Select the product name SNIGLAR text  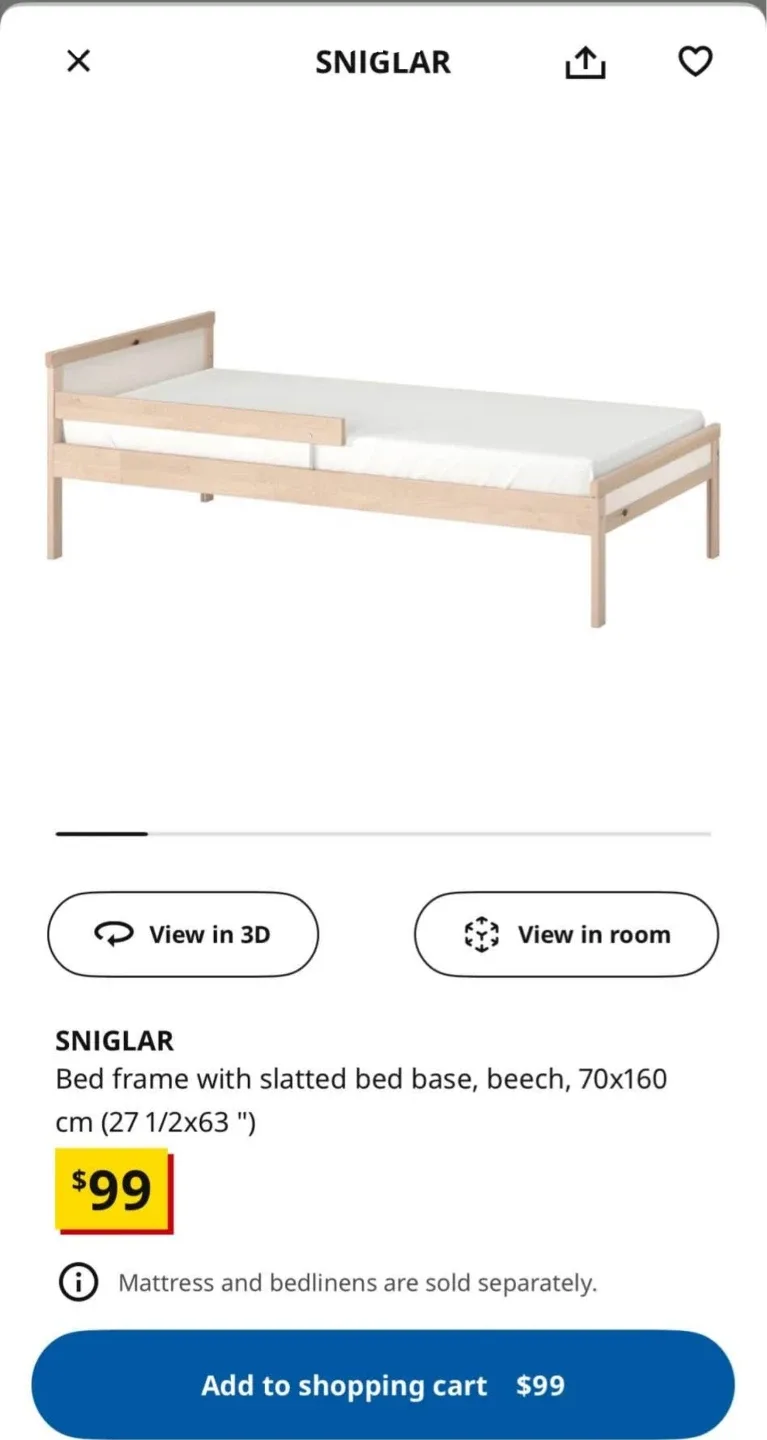(x=114, y=1040)
